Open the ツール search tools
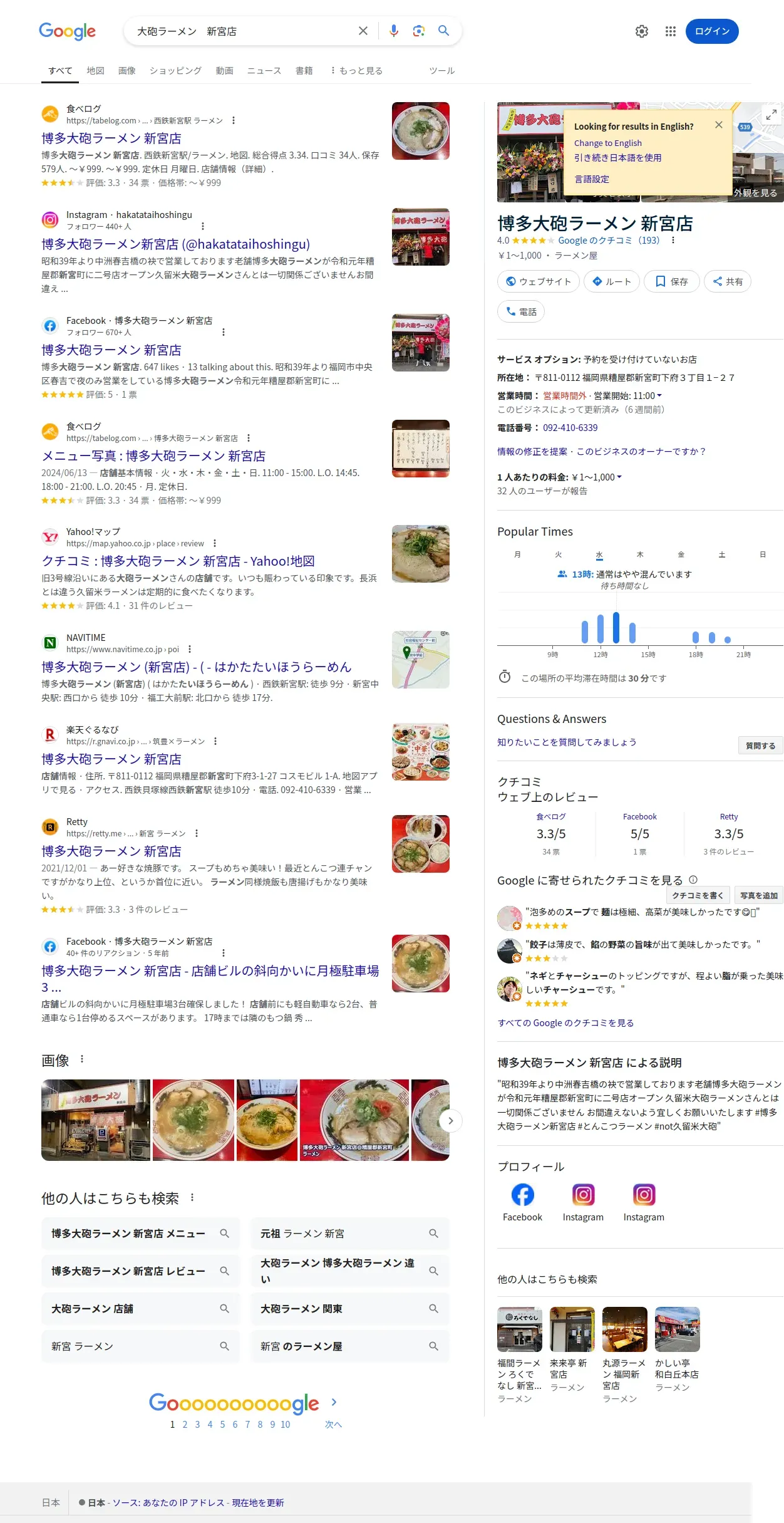This screenshot has width=784, height=1523. [441, 71]
